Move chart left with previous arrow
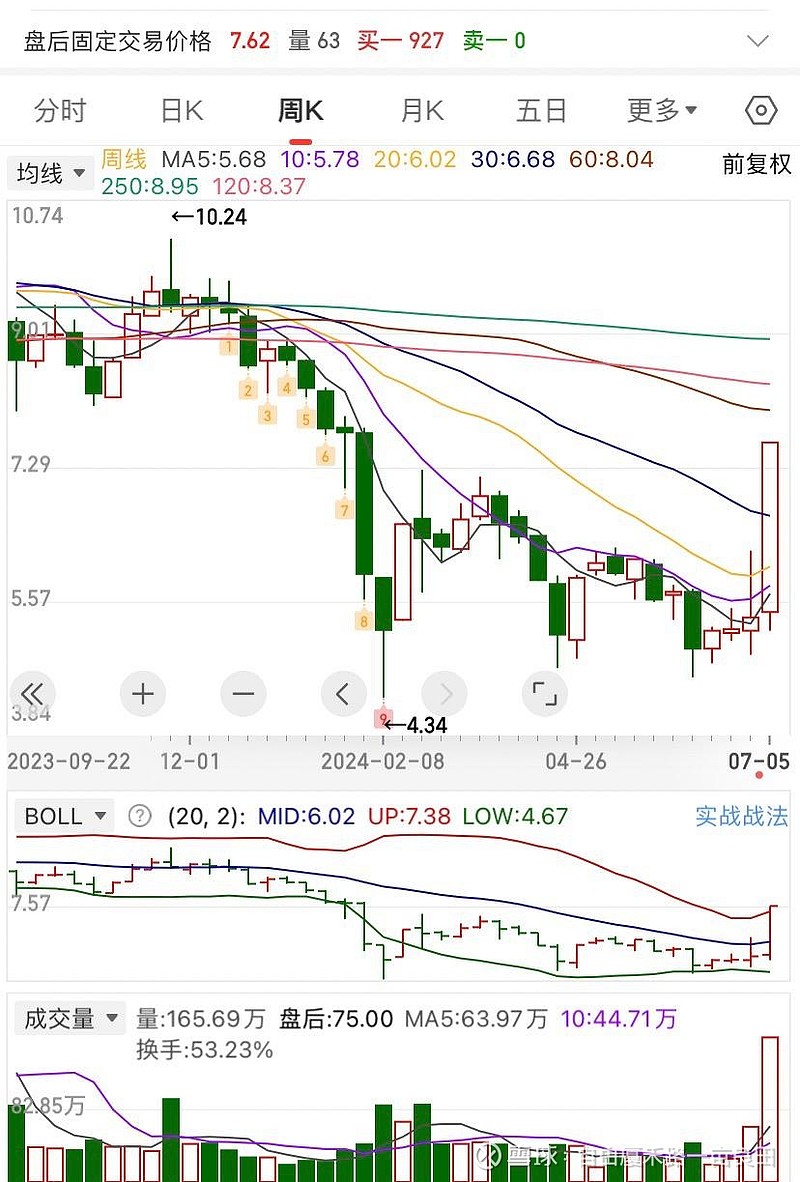Image resolution: width=800 pixels, height=1182 pixels. [343, 693]
